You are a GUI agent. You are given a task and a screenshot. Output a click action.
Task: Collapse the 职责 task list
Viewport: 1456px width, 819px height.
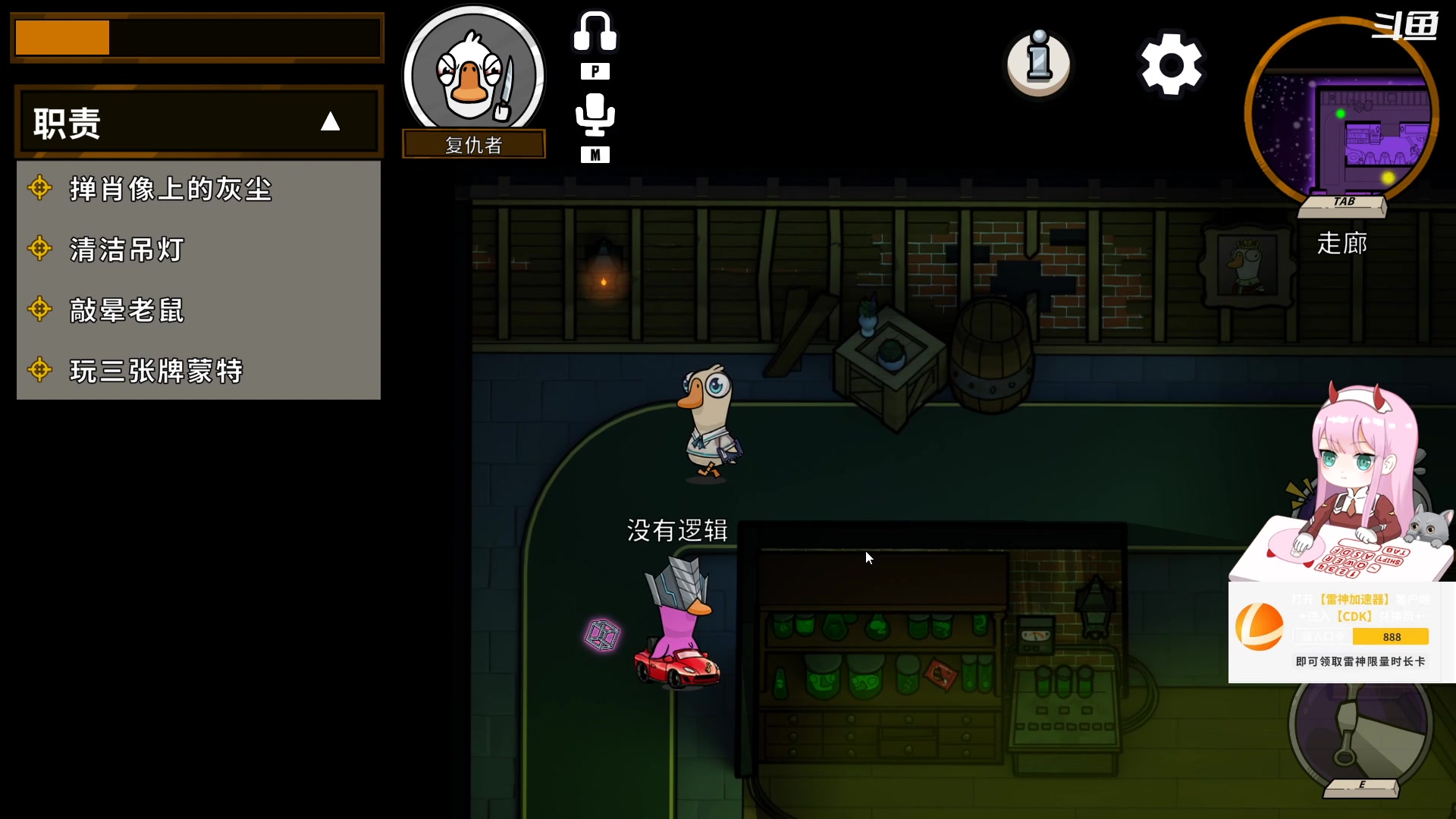pos(330,122)
